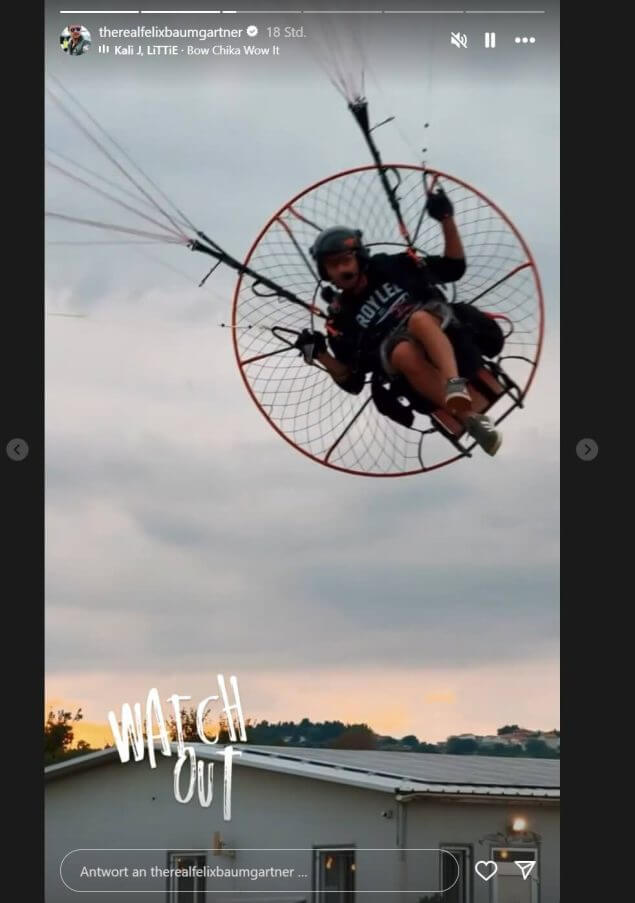Screen dimensions: 635x903
Task: Unmute the story audio
Action: (459, 40)
